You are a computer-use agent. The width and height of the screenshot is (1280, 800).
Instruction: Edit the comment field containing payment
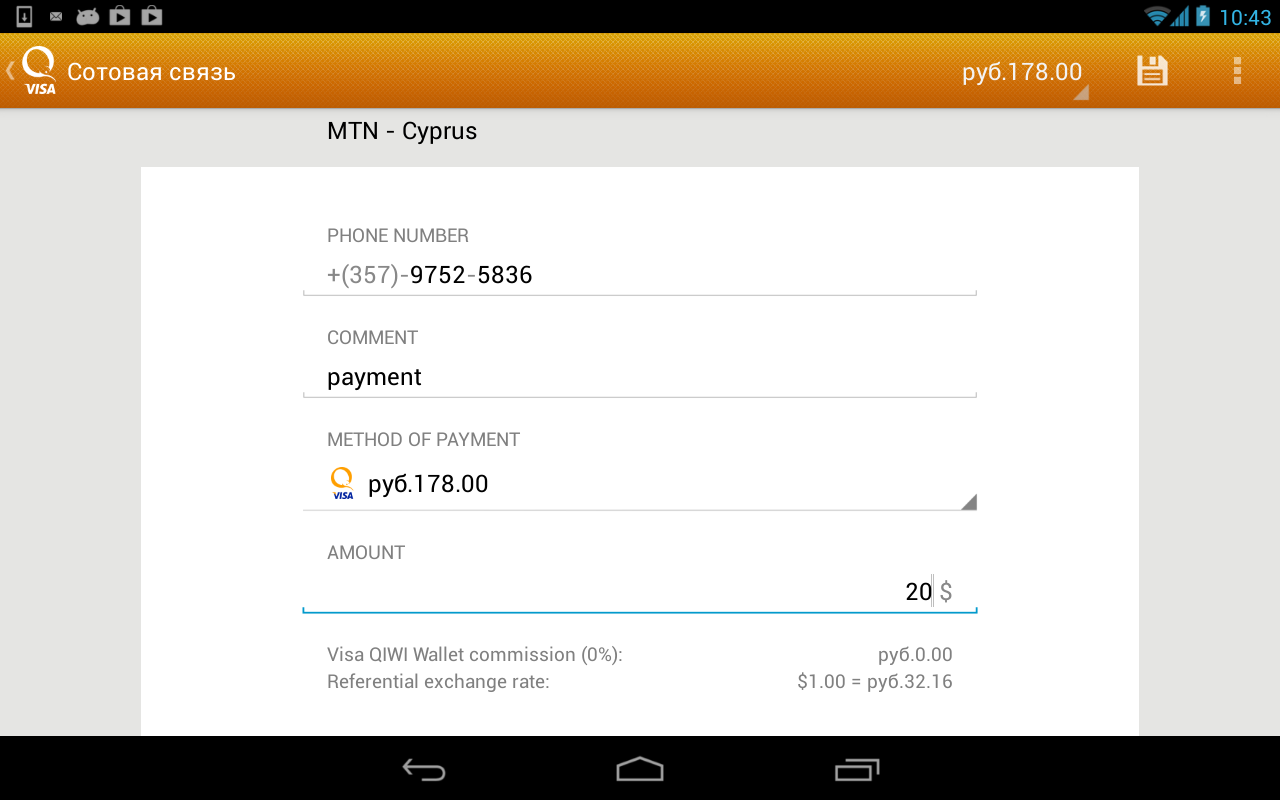[x=638, y=377]
